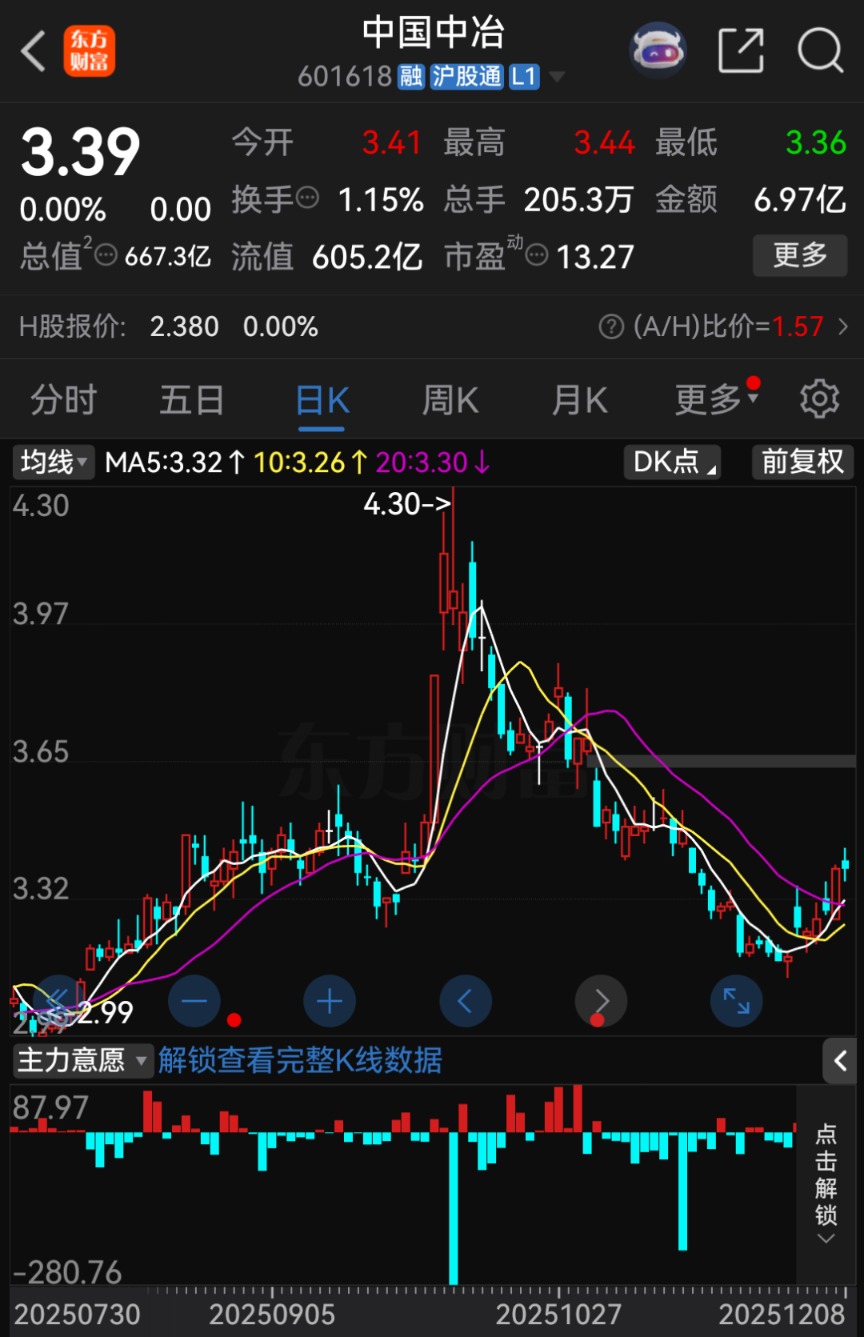Open stock search

click(820, 50)
